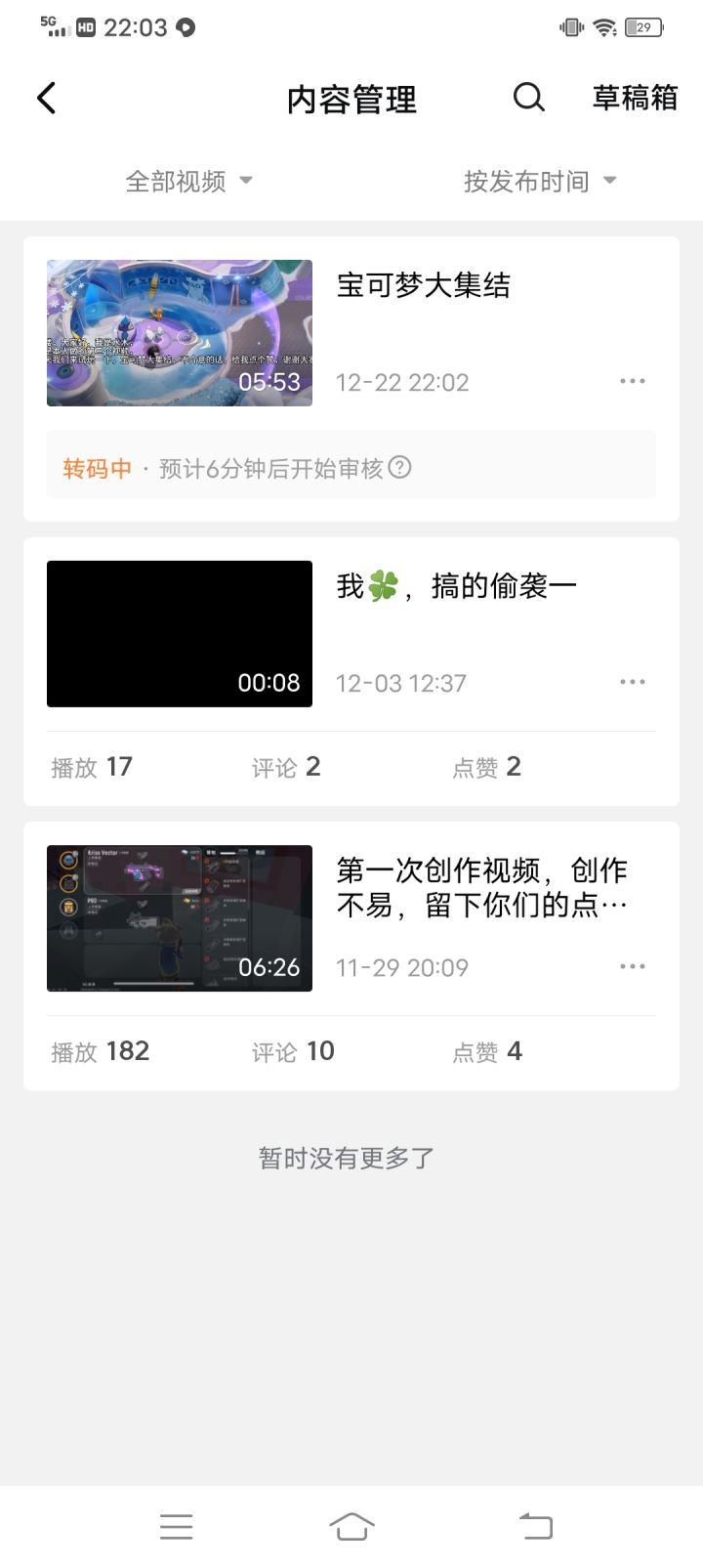This screenshot has height=1568, width=703.
Task: Open more options for 宝可梦大集结
Action: pyautogui.click(x=633, y=381)
